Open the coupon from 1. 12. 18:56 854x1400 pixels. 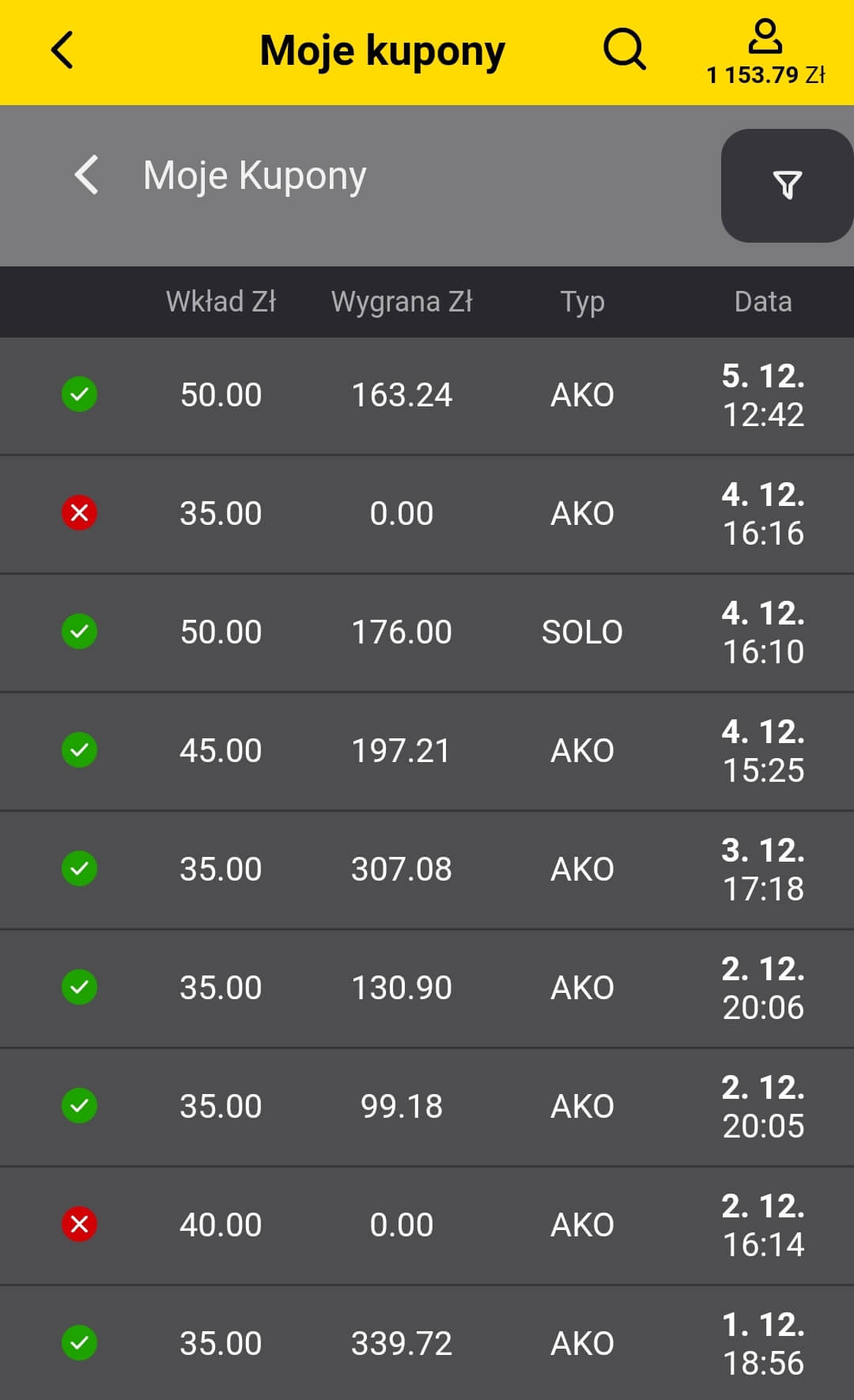coord(427,1344)
